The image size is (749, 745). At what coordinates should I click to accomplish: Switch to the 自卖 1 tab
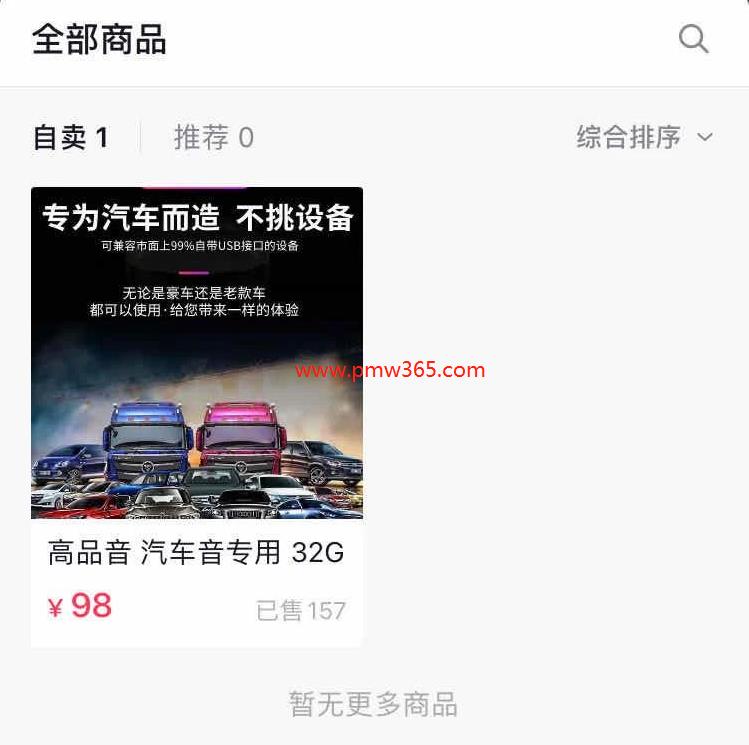(x=70, y=137)
